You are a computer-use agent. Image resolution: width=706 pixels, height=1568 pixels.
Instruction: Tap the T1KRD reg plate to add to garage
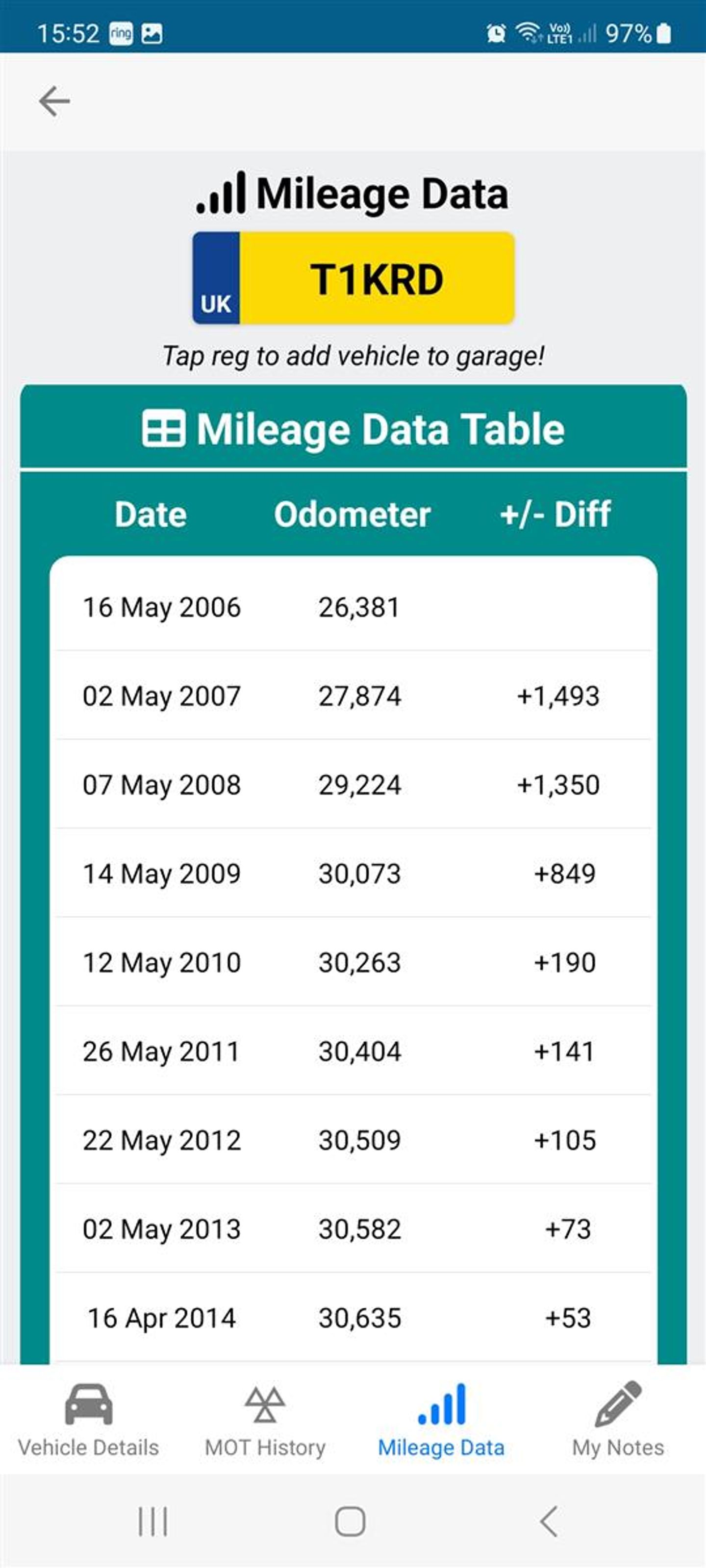coord(353,278)
